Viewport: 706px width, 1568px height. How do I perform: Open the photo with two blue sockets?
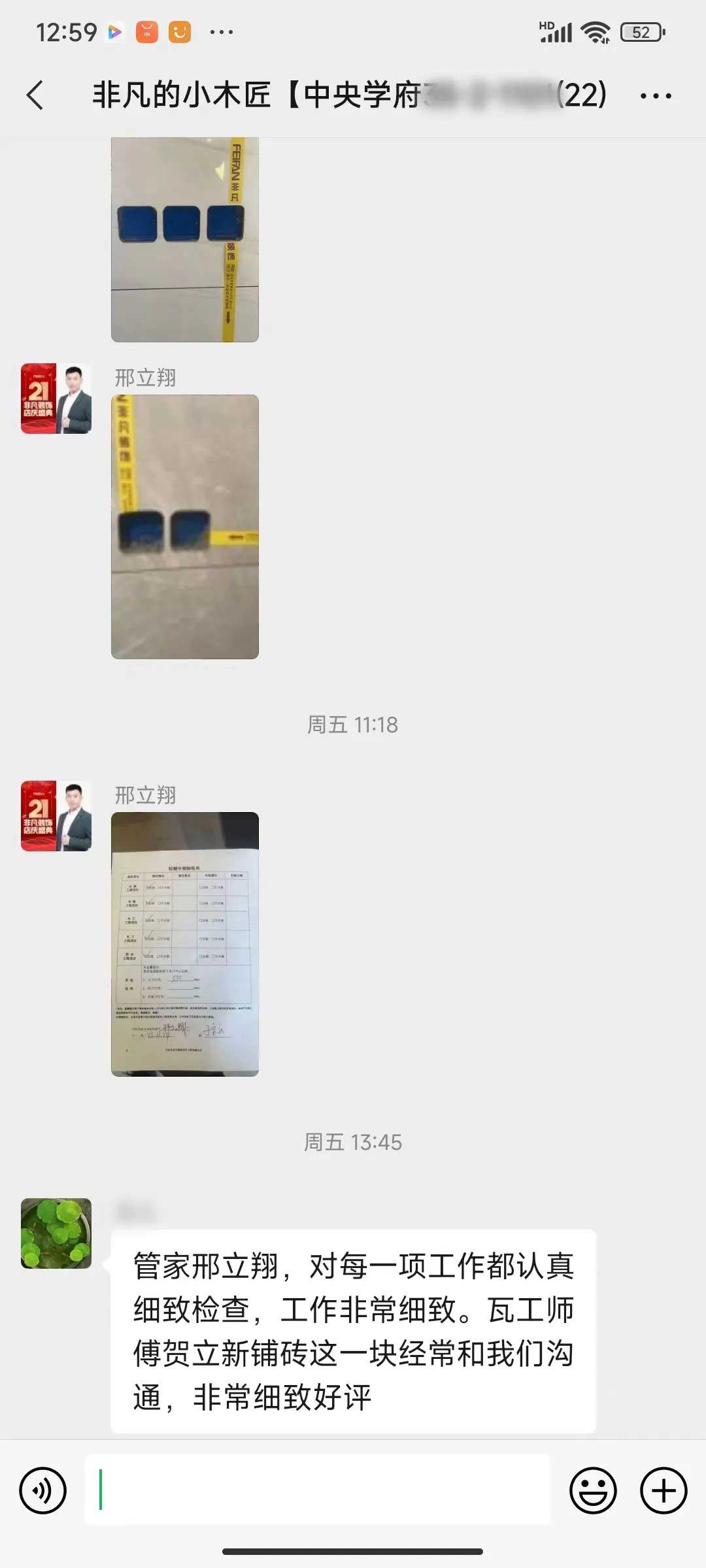(185, 527)
